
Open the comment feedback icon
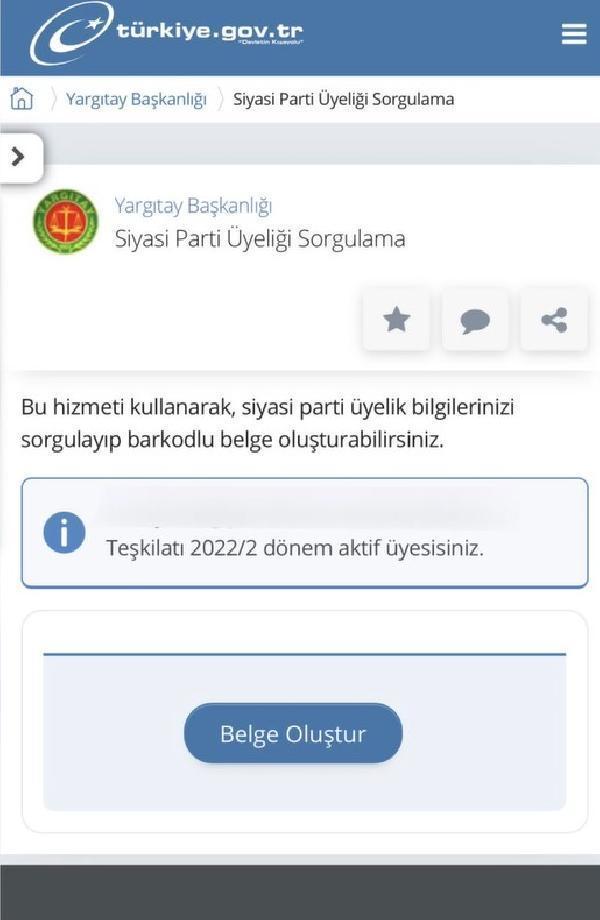click(x=475, y=320)
